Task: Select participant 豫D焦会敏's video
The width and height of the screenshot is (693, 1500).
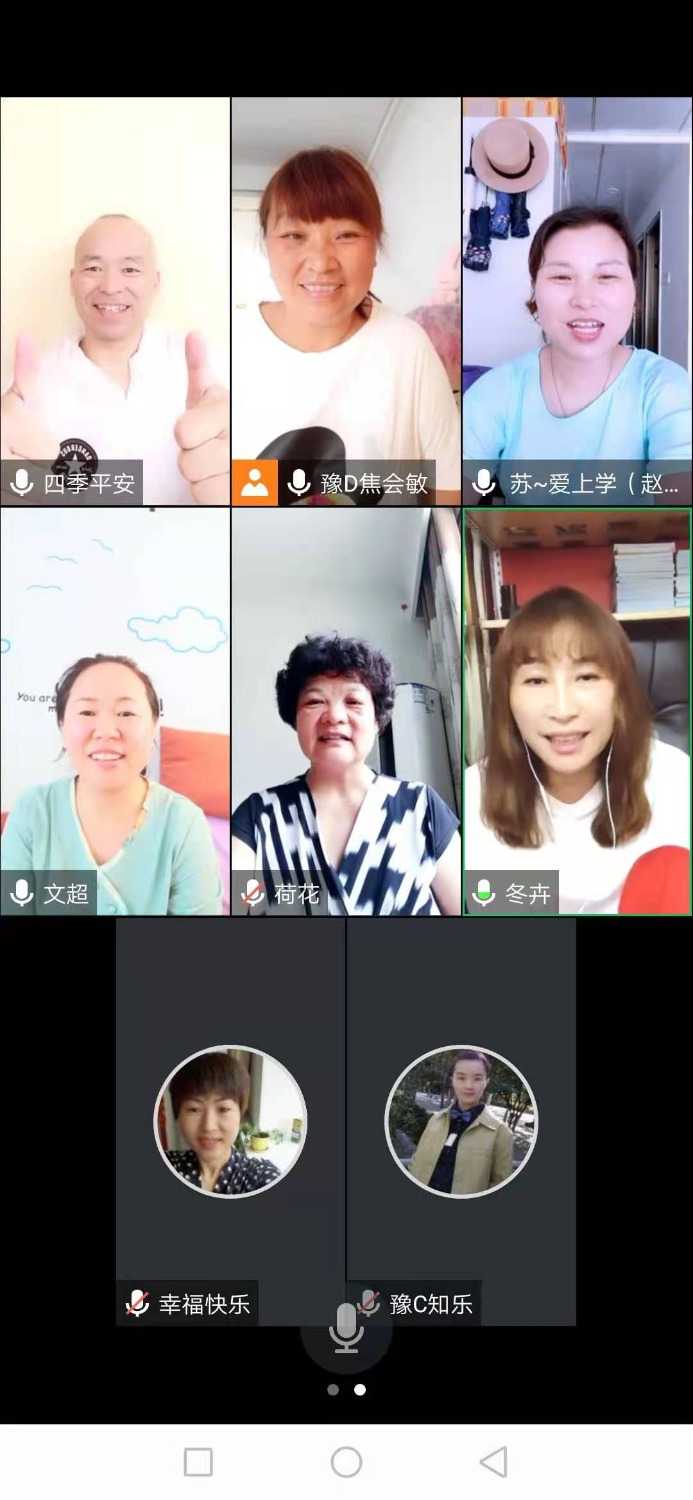Action: (346, 300)
